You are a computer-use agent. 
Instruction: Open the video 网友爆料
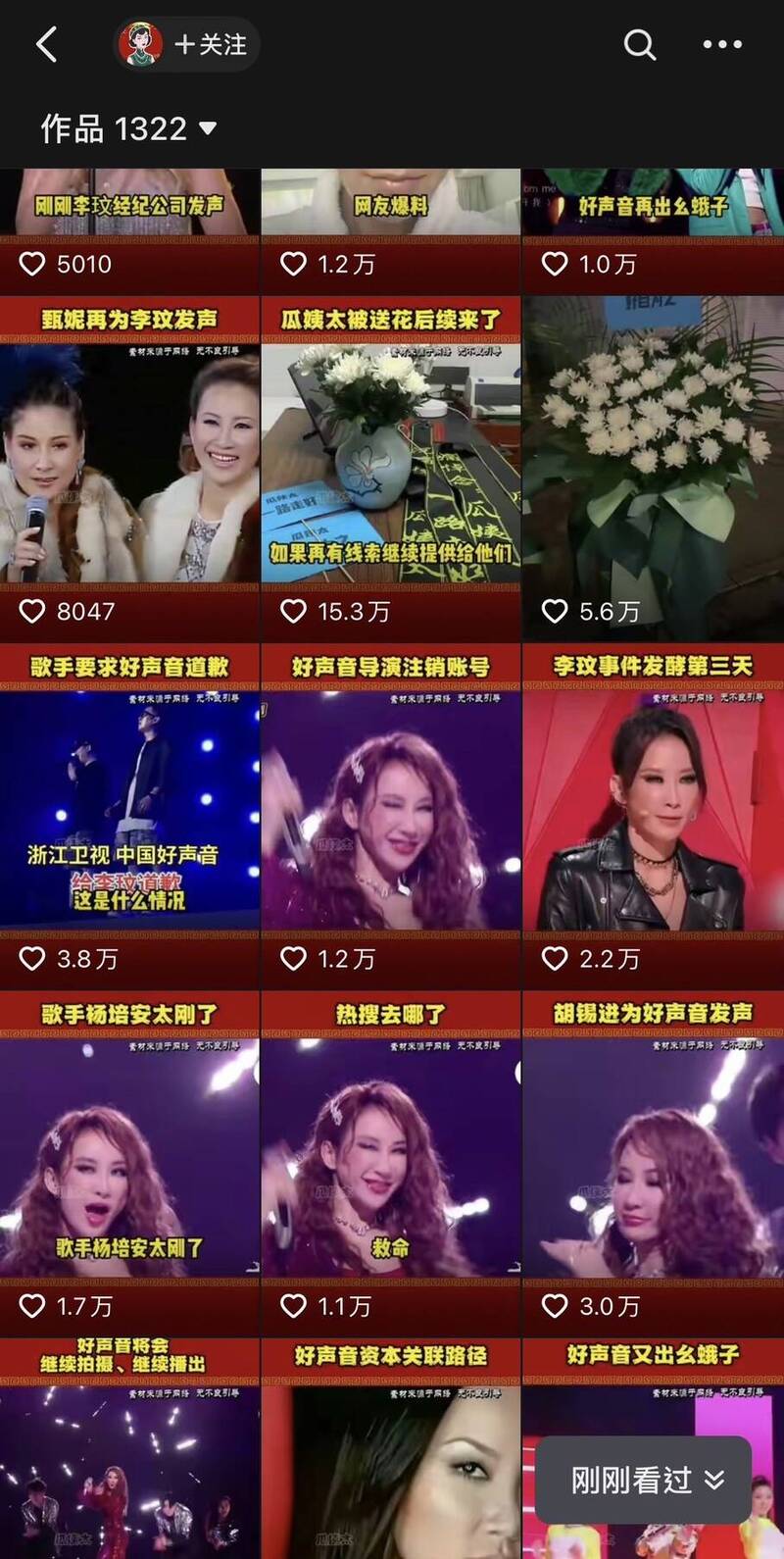click(x=391, y=230)
